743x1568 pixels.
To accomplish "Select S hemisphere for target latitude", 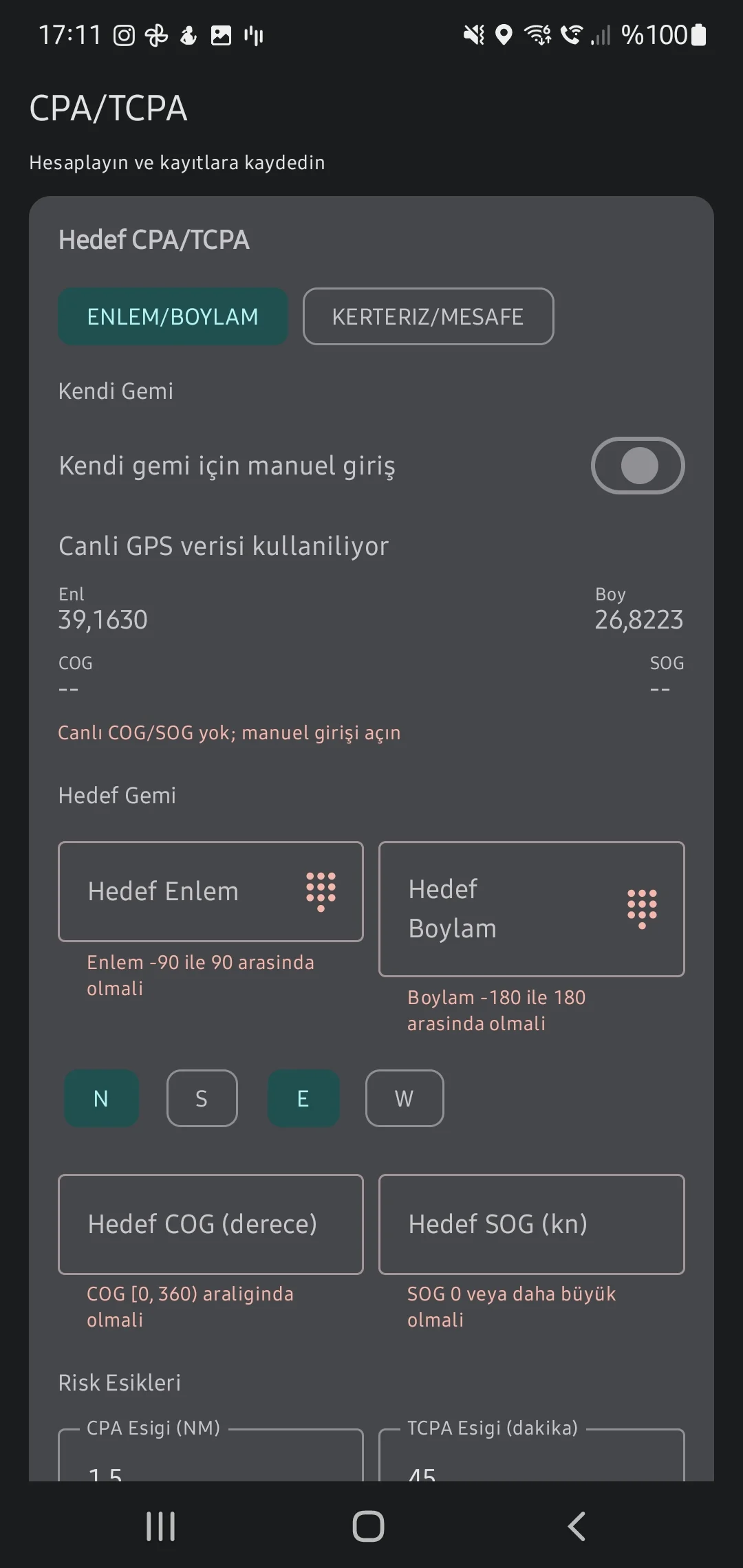I will [202, 1098].
